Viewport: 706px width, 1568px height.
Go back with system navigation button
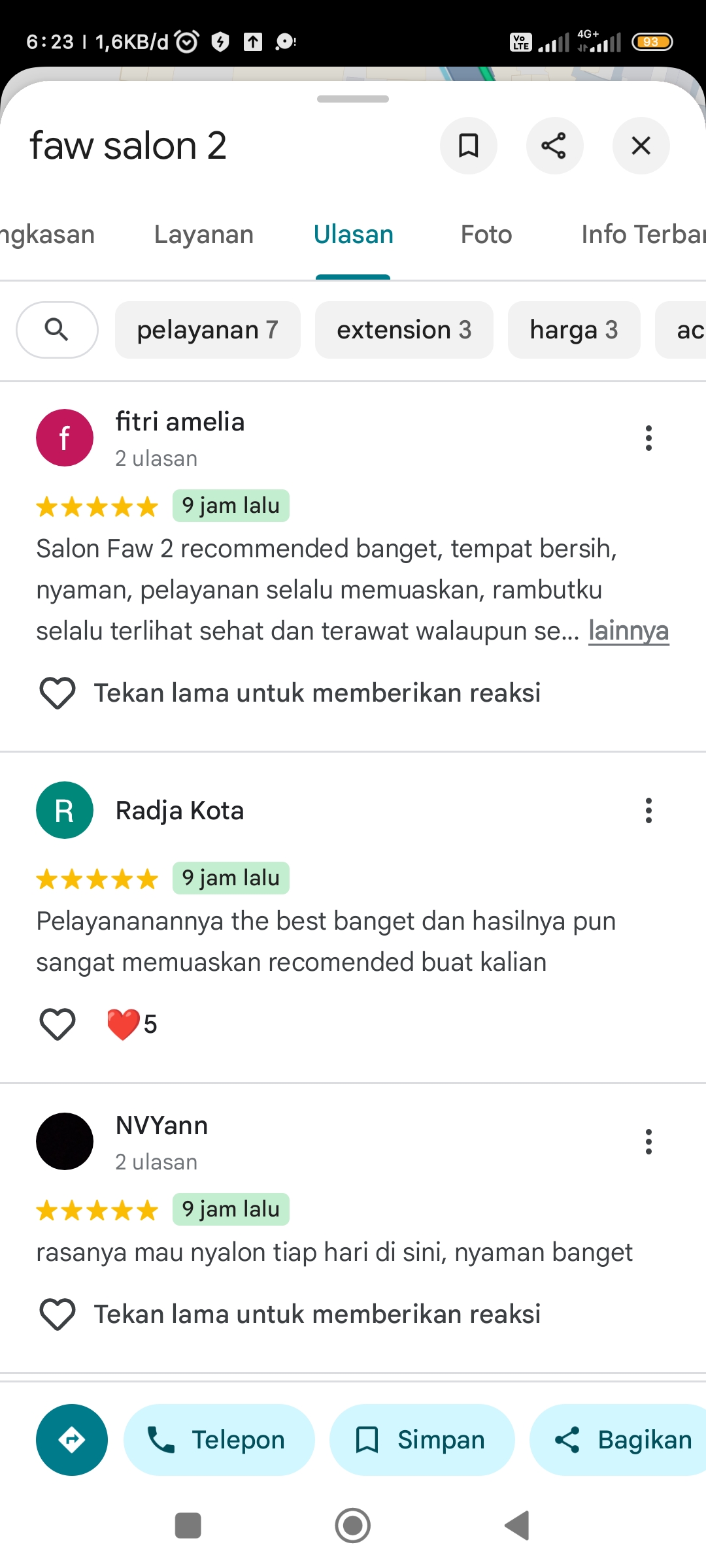[x=517, y=1526]
